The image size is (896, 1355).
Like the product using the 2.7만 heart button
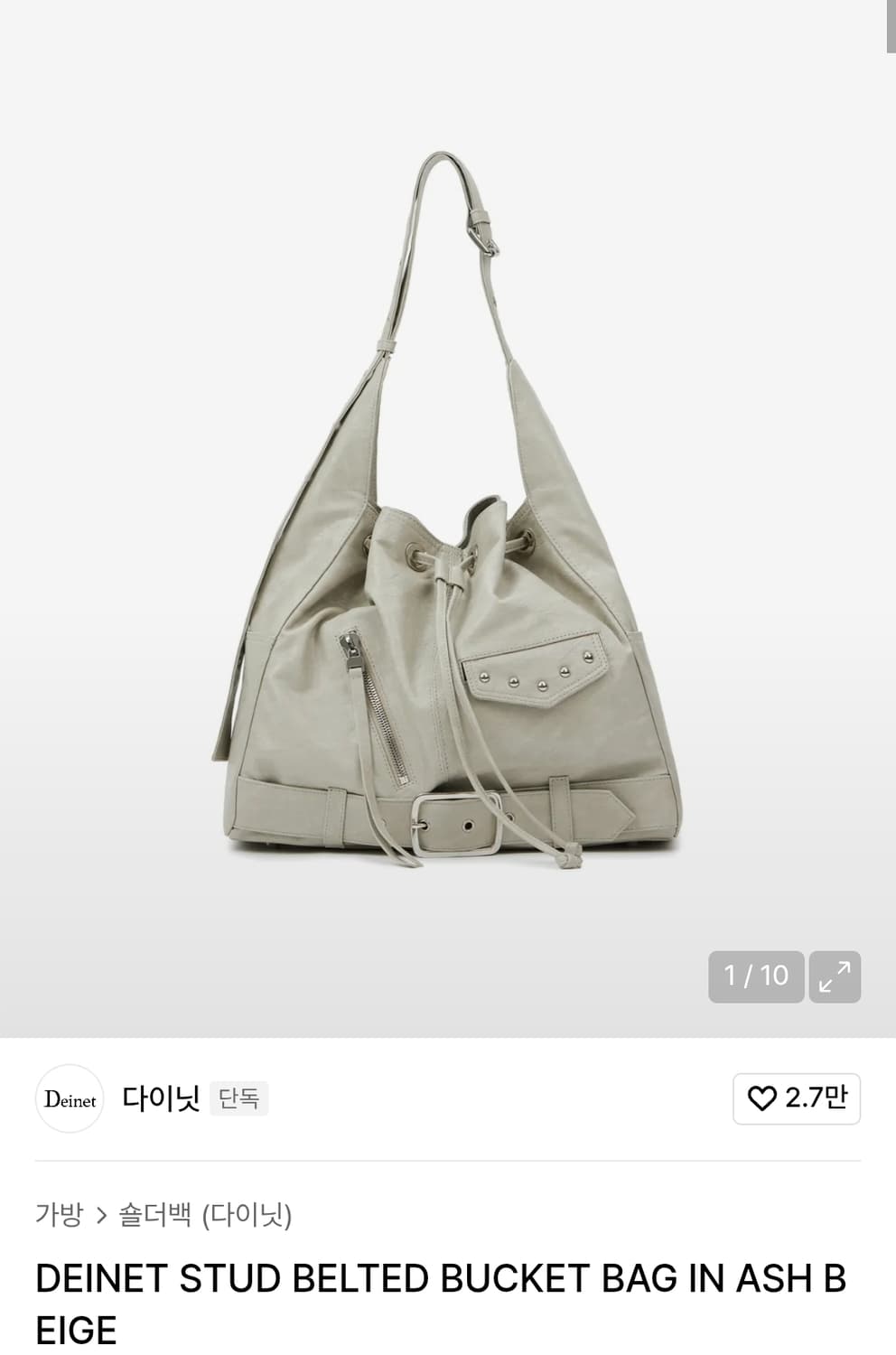796,1098
